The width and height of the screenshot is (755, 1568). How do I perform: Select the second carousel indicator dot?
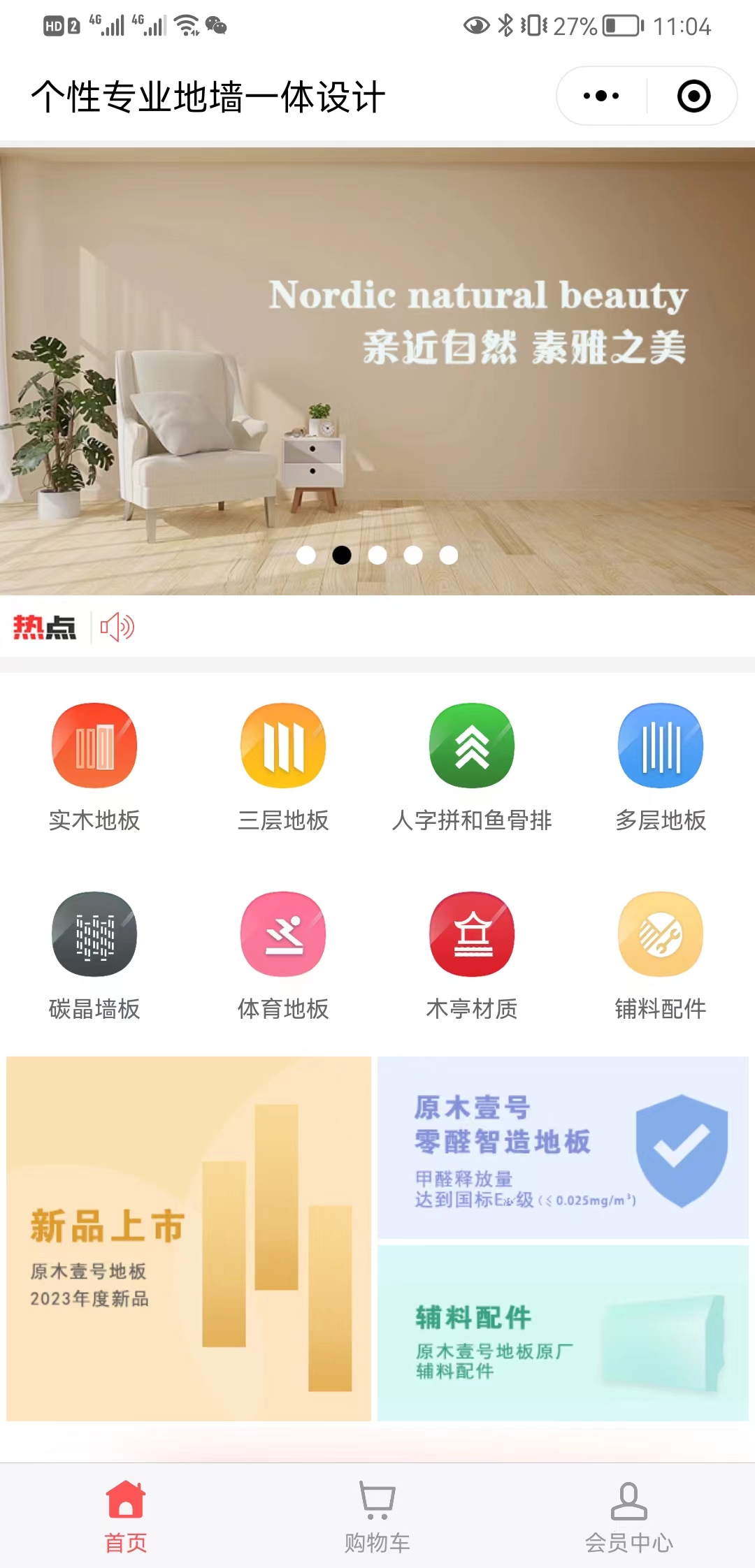(341, 555)
